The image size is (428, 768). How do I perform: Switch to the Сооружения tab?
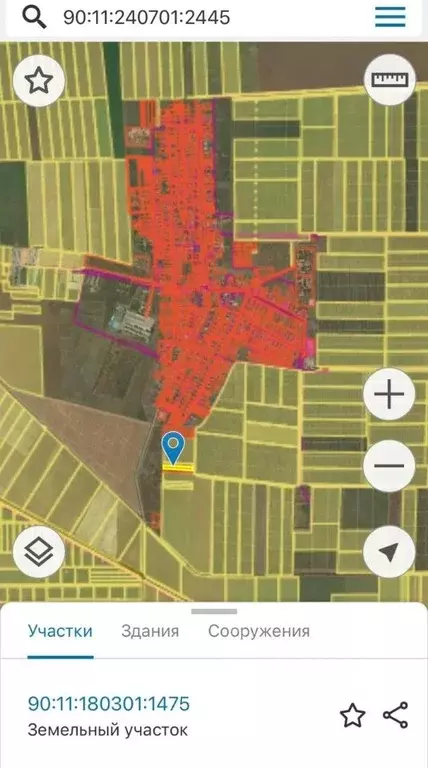[x=259, y=631]
